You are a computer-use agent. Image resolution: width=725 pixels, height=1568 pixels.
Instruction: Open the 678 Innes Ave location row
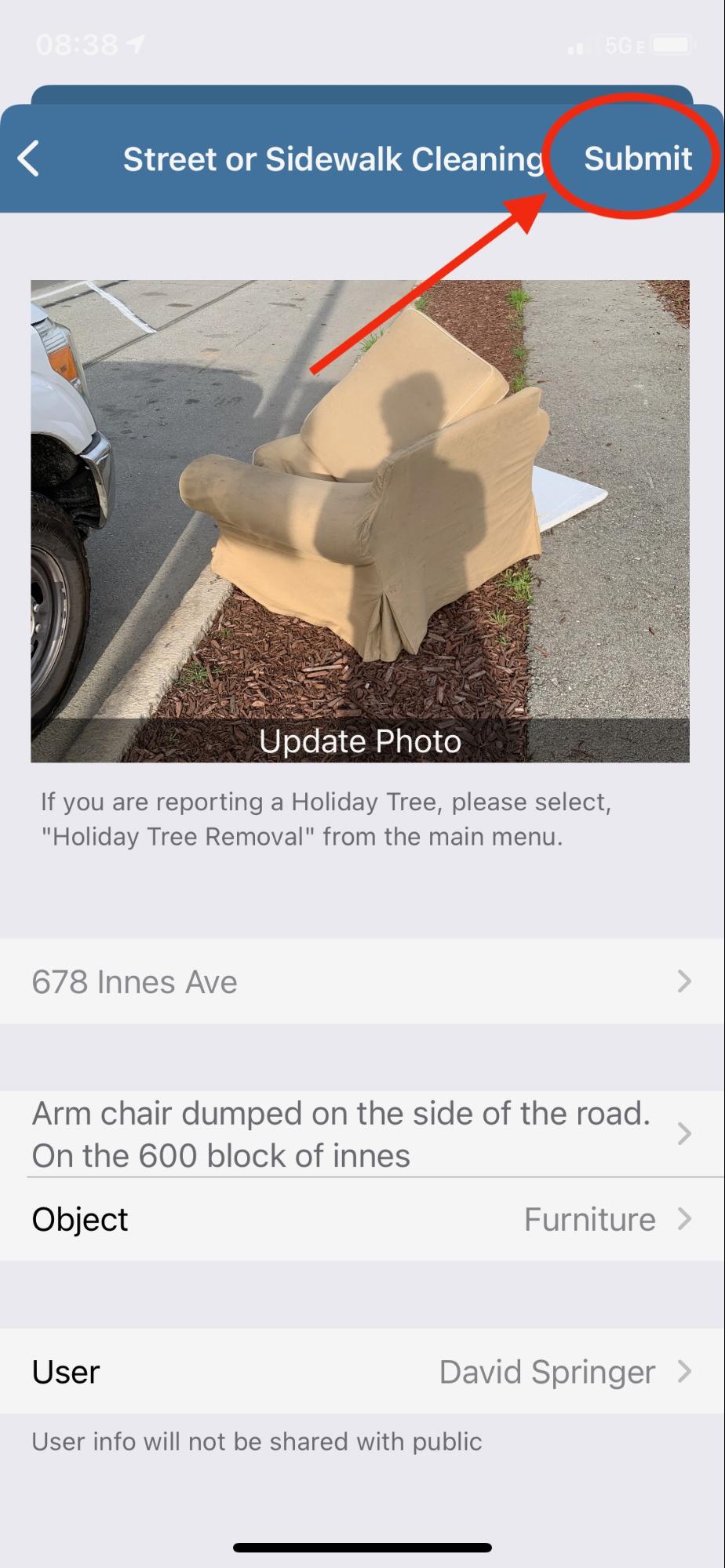pos(362,981)
